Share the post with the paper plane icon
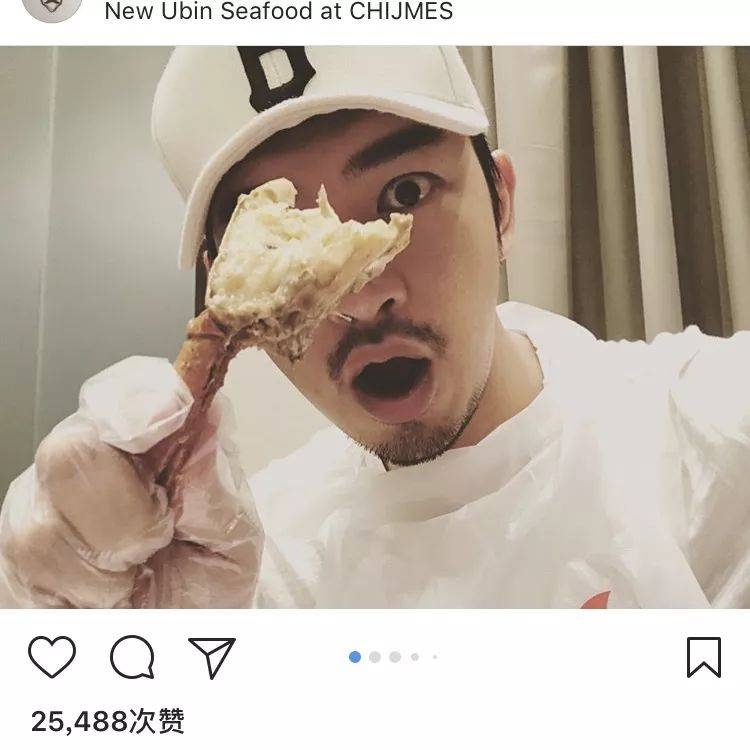The image size is (750, 750). pos(211,658)
